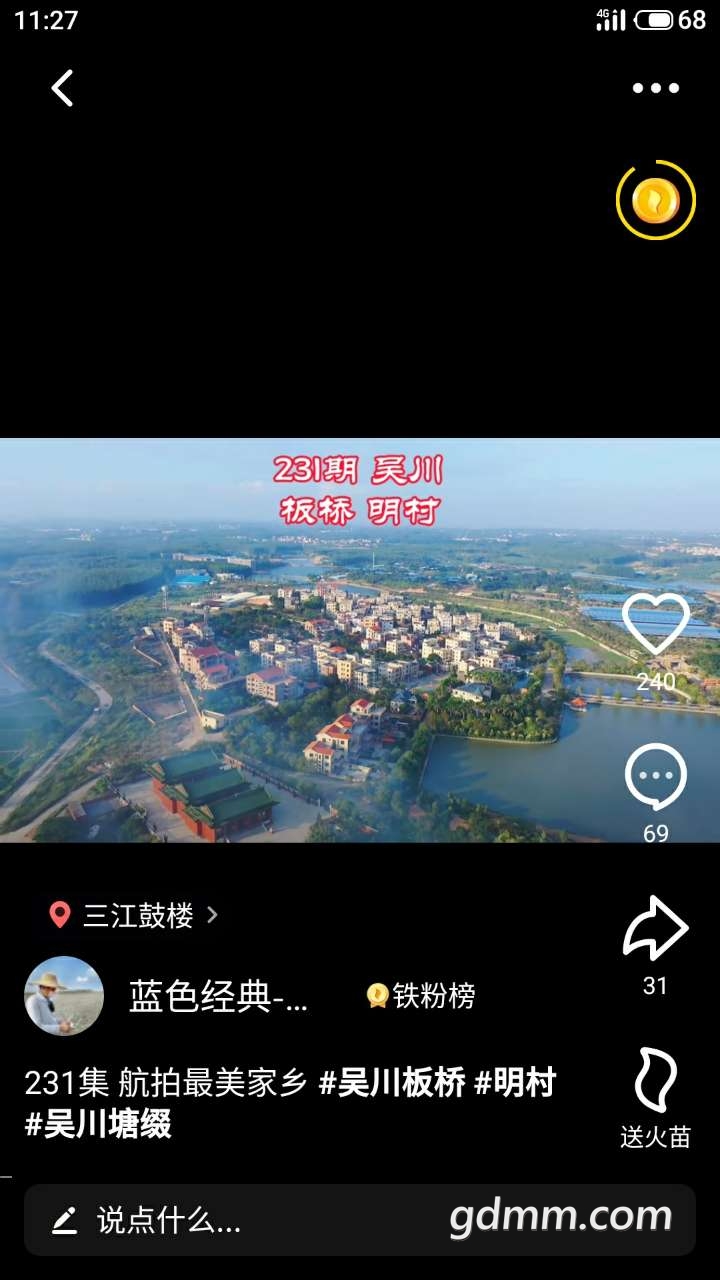Open the author's profile avatar

64,996
